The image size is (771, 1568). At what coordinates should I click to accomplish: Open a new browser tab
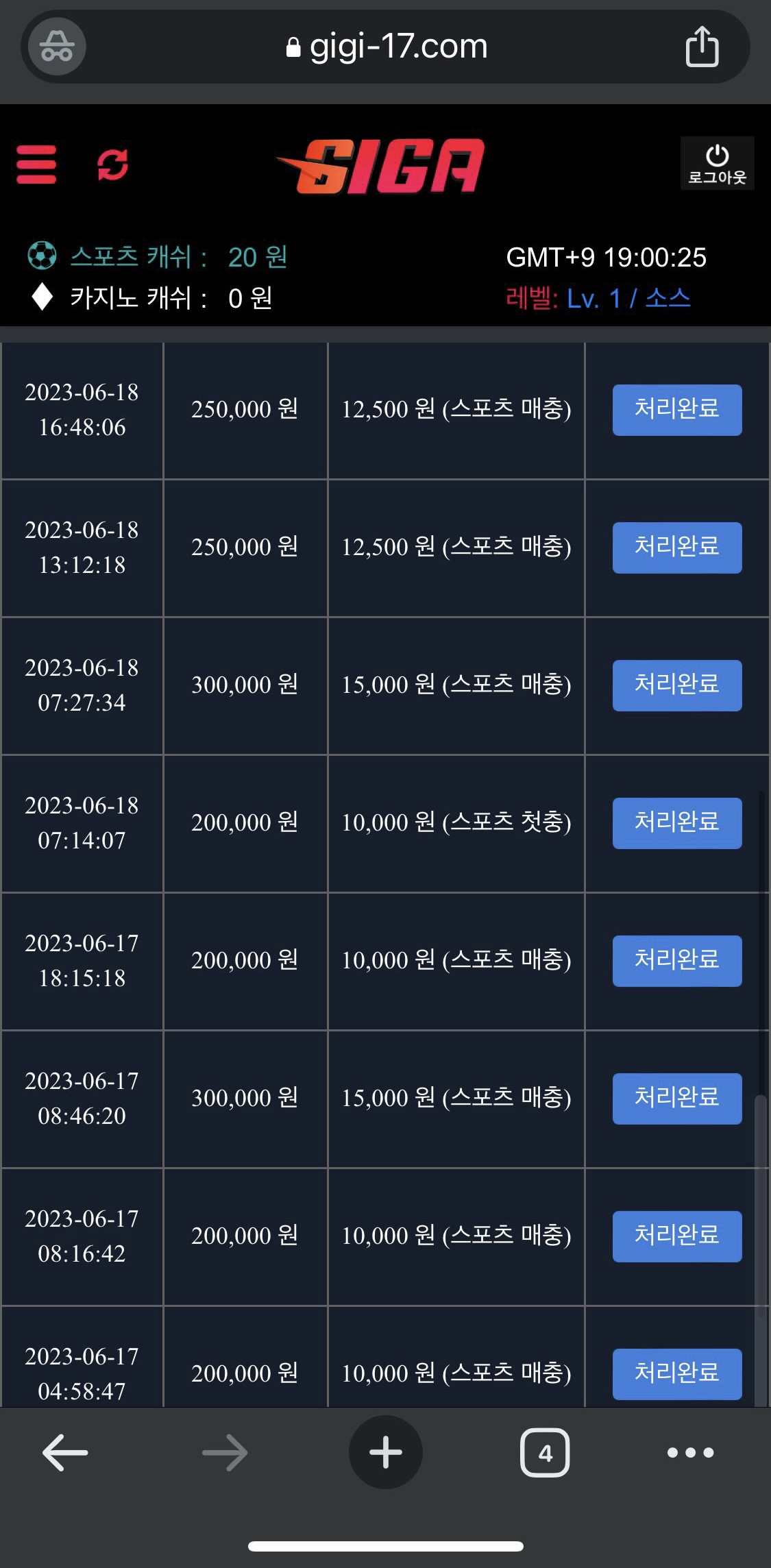coord(385,1452)
